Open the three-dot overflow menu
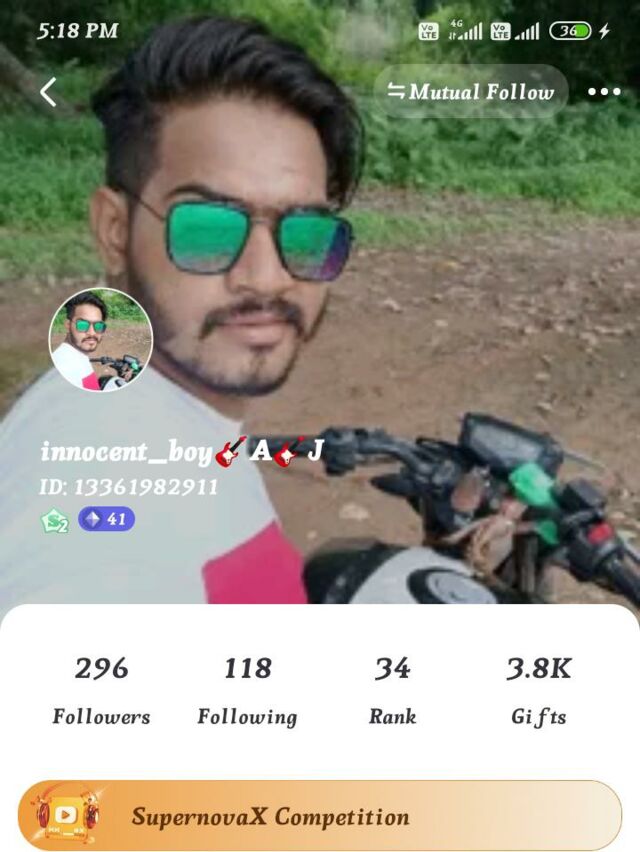Screen dimensions: 640x852 tap(604, 92)
